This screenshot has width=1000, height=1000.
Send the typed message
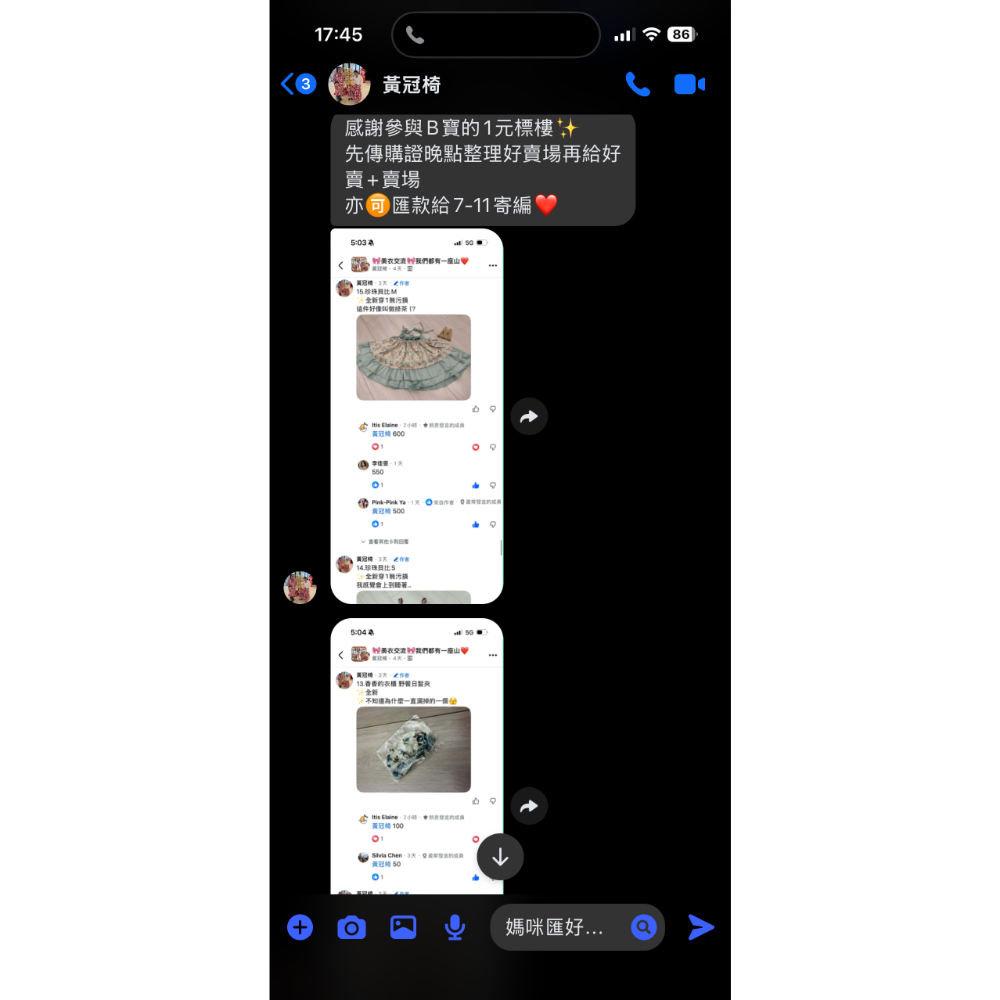[x=700, y=927]
